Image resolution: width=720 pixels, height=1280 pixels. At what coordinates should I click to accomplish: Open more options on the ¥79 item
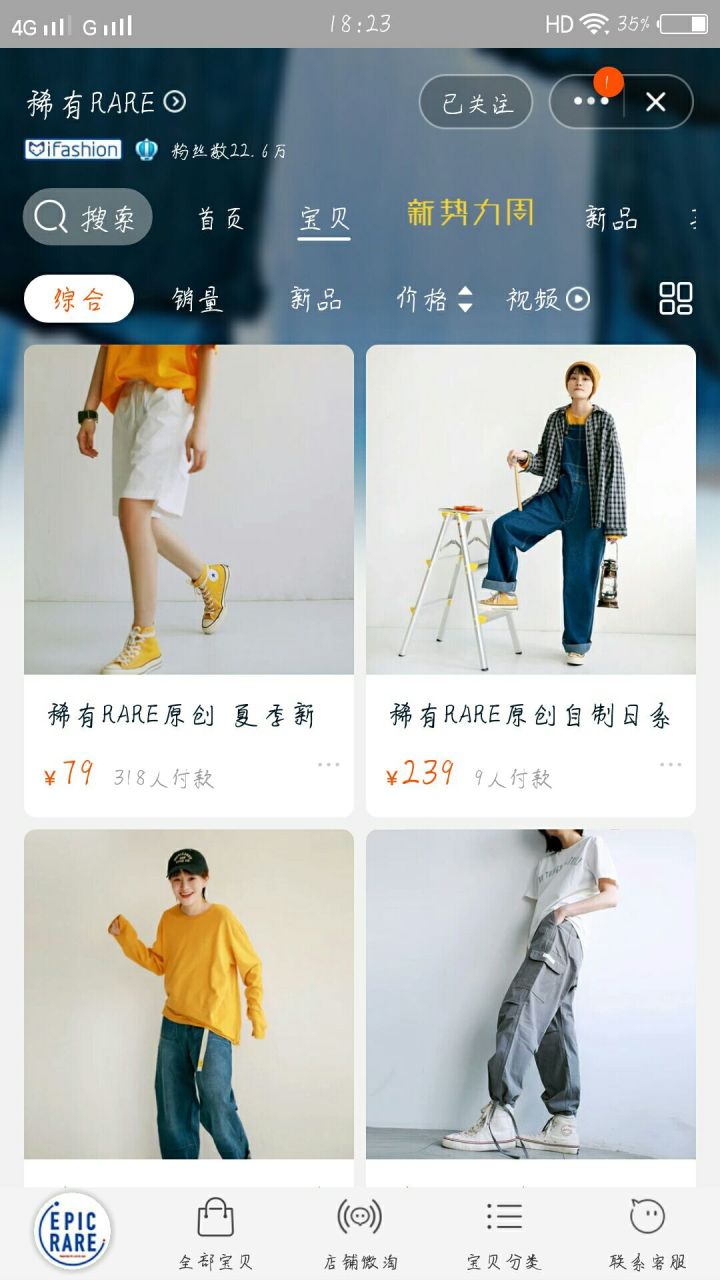329,765
